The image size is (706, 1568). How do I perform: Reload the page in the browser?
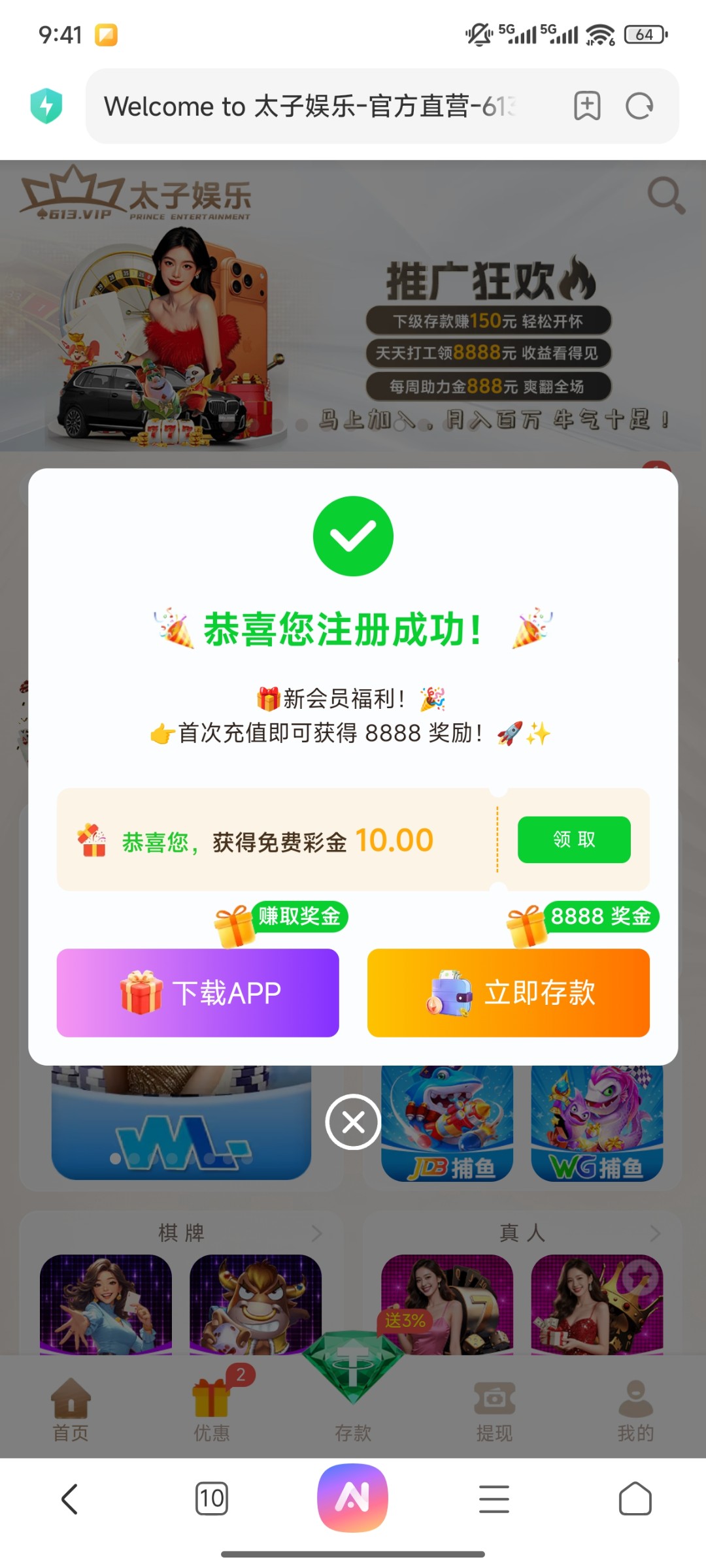[x=639, y=106]
